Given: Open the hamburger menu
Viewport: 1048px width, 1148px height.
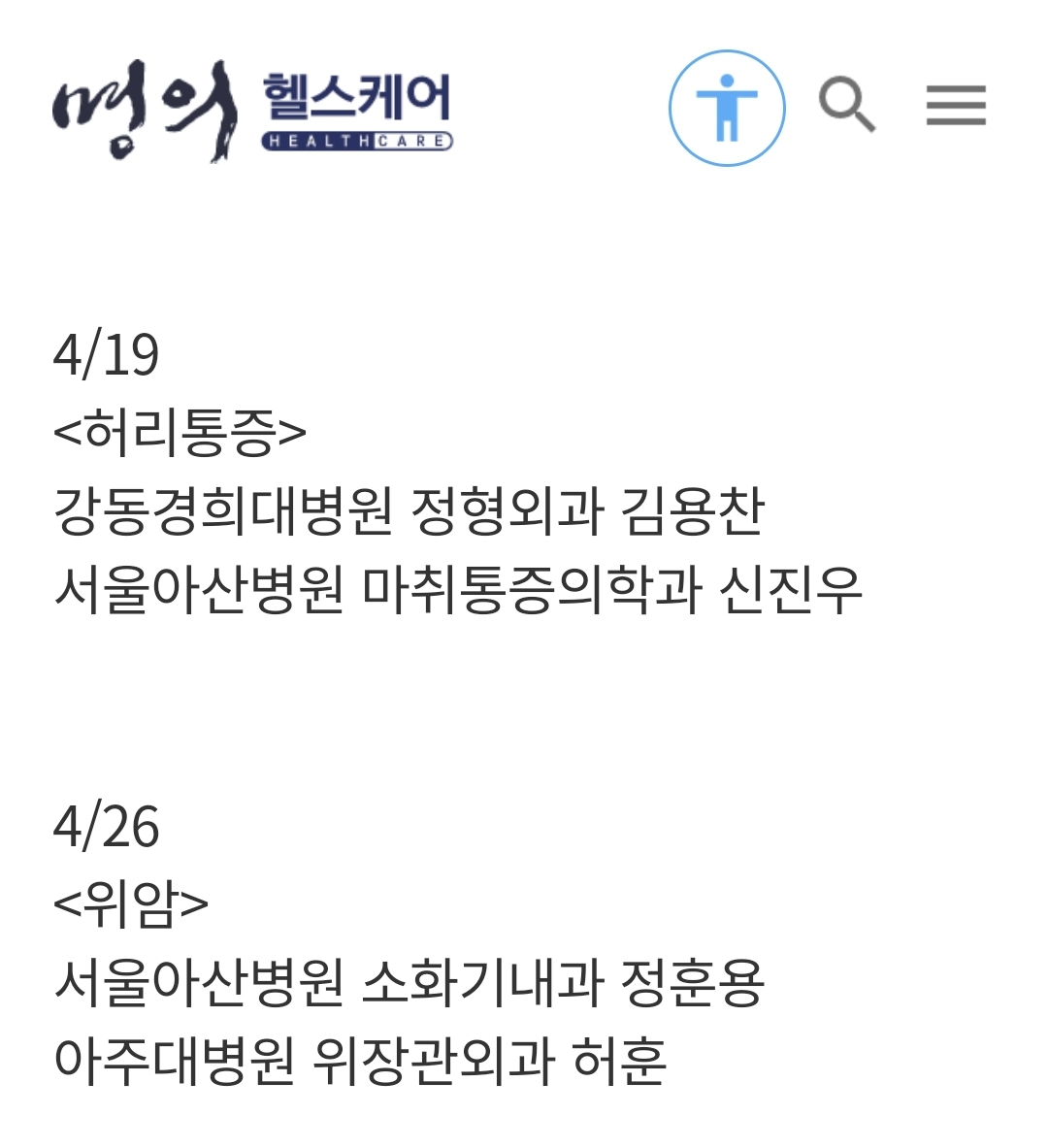Looking at the screenshot, I should pos(956,105).
